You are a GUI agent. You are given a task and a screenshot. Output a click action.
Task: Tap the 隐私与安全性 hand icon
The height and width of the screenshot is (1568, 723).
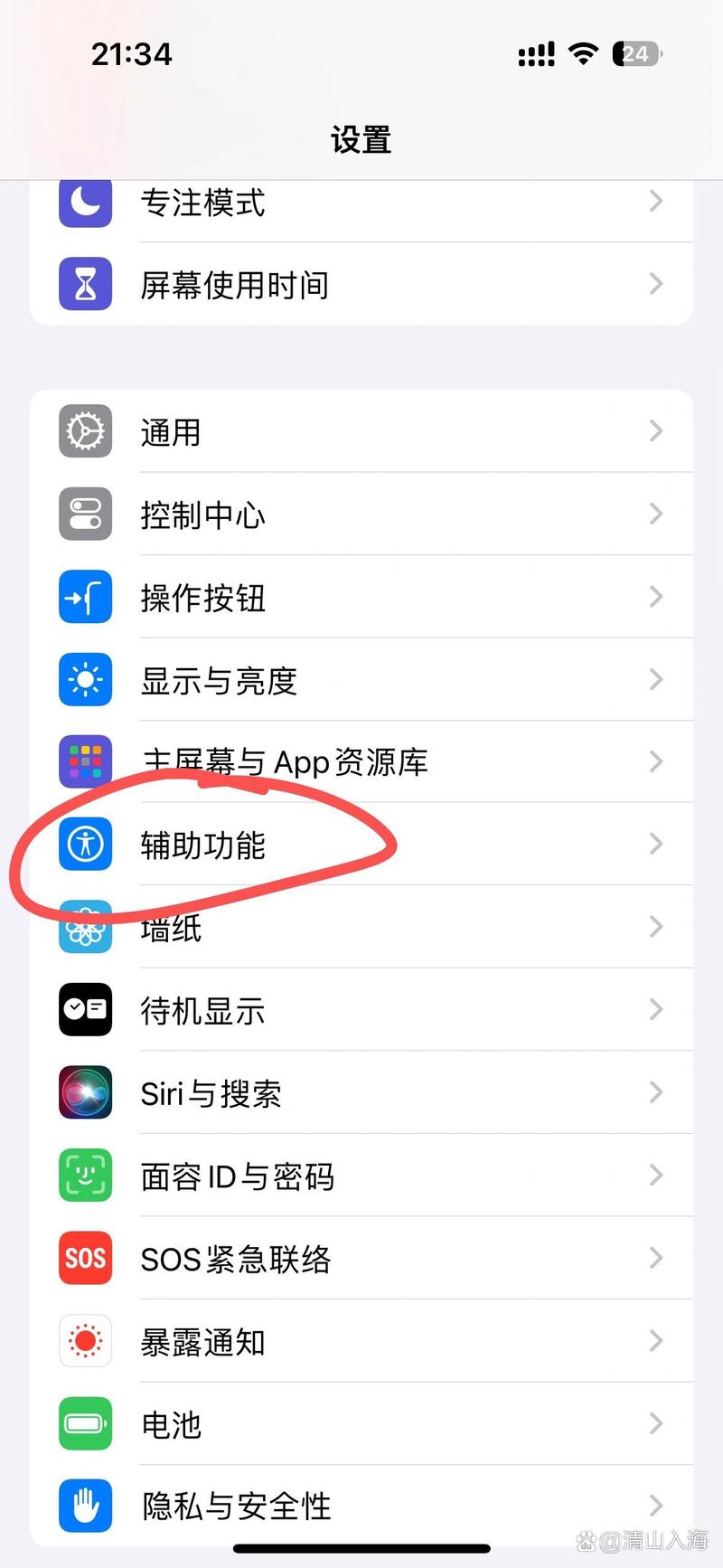[85, 1505]
